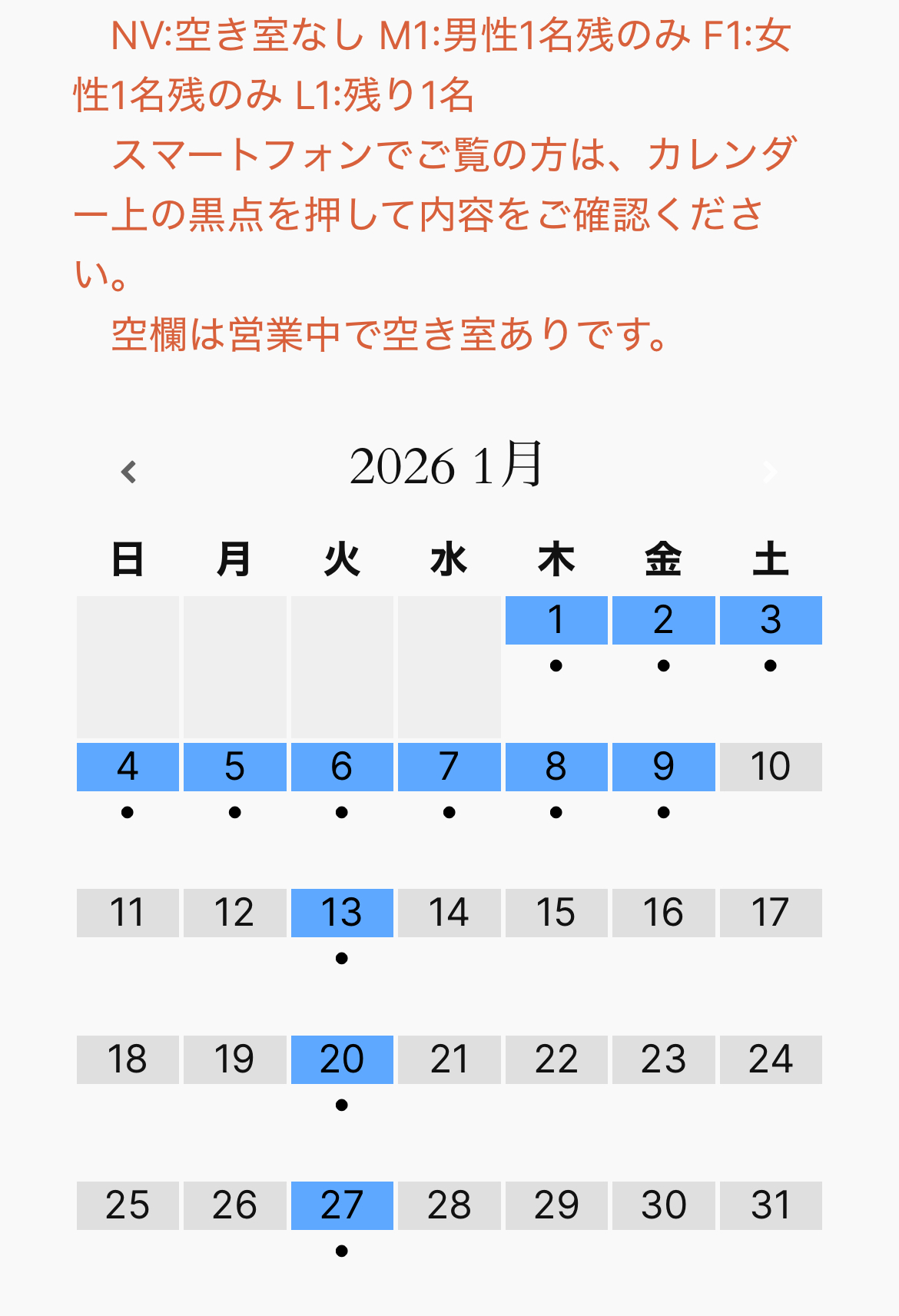The height and width of the screenshot is (1316, 899).
Task: Go to the previous month
Action: (129, 472)
